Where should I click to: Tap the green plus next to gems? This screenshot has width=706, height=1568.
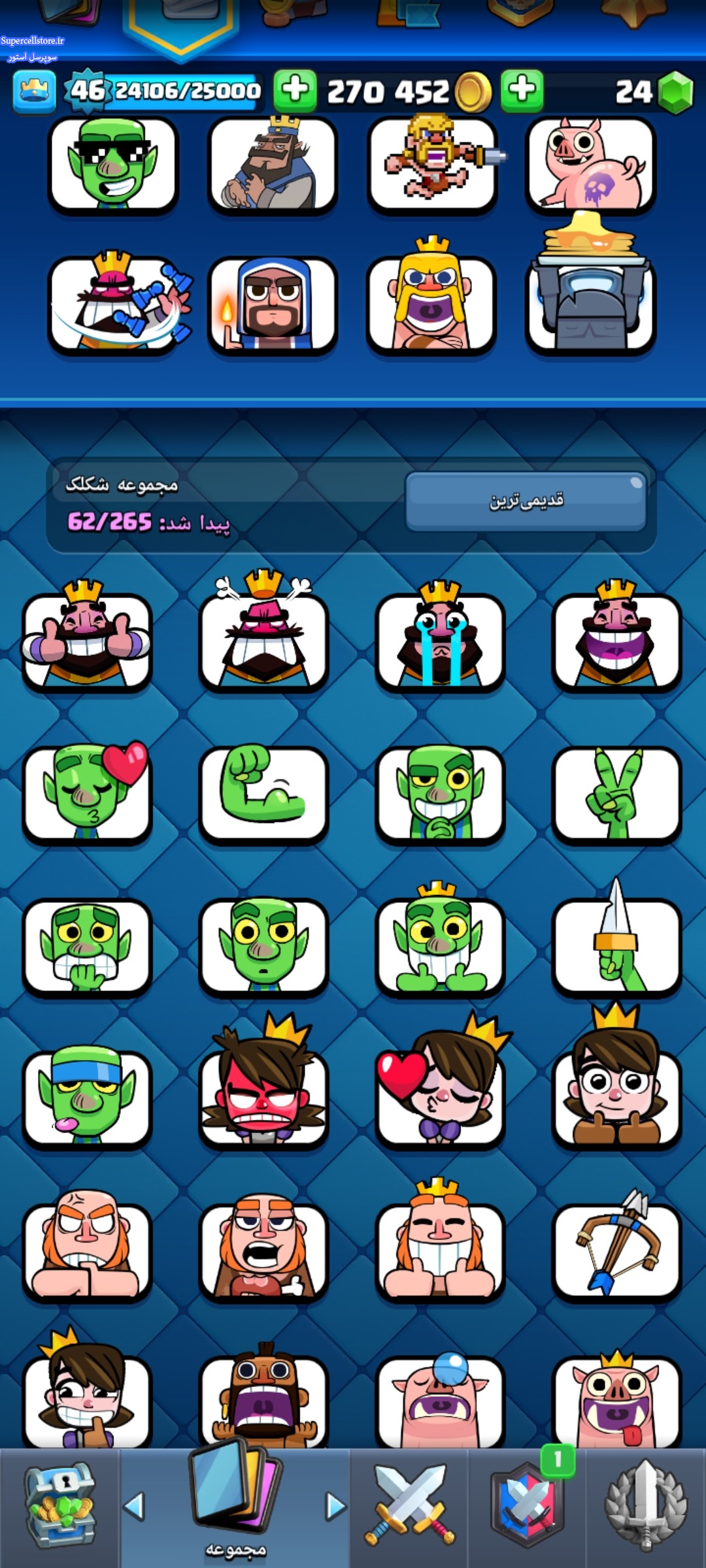pyautogui.click(x=522, y=90)
